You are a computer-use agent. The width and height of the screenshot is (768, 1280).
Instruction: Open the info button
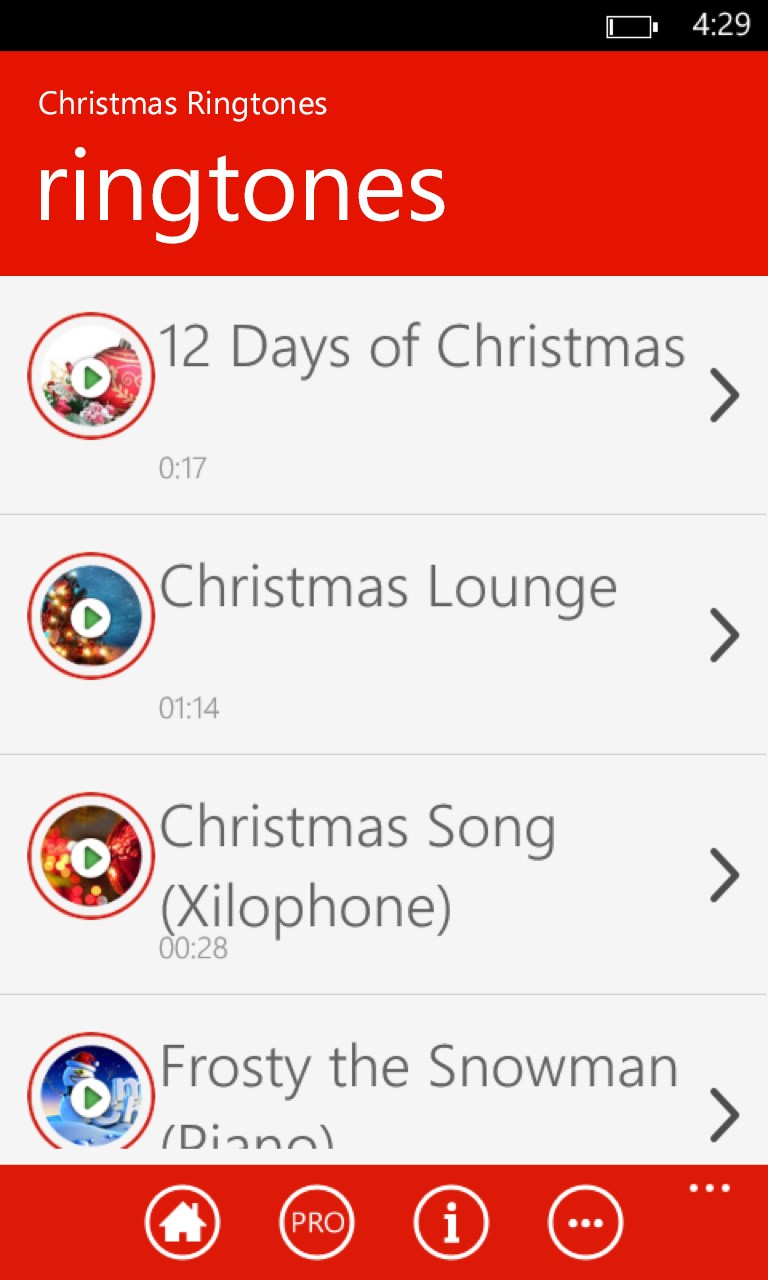pyautogui.click(x=451, y=1222)
